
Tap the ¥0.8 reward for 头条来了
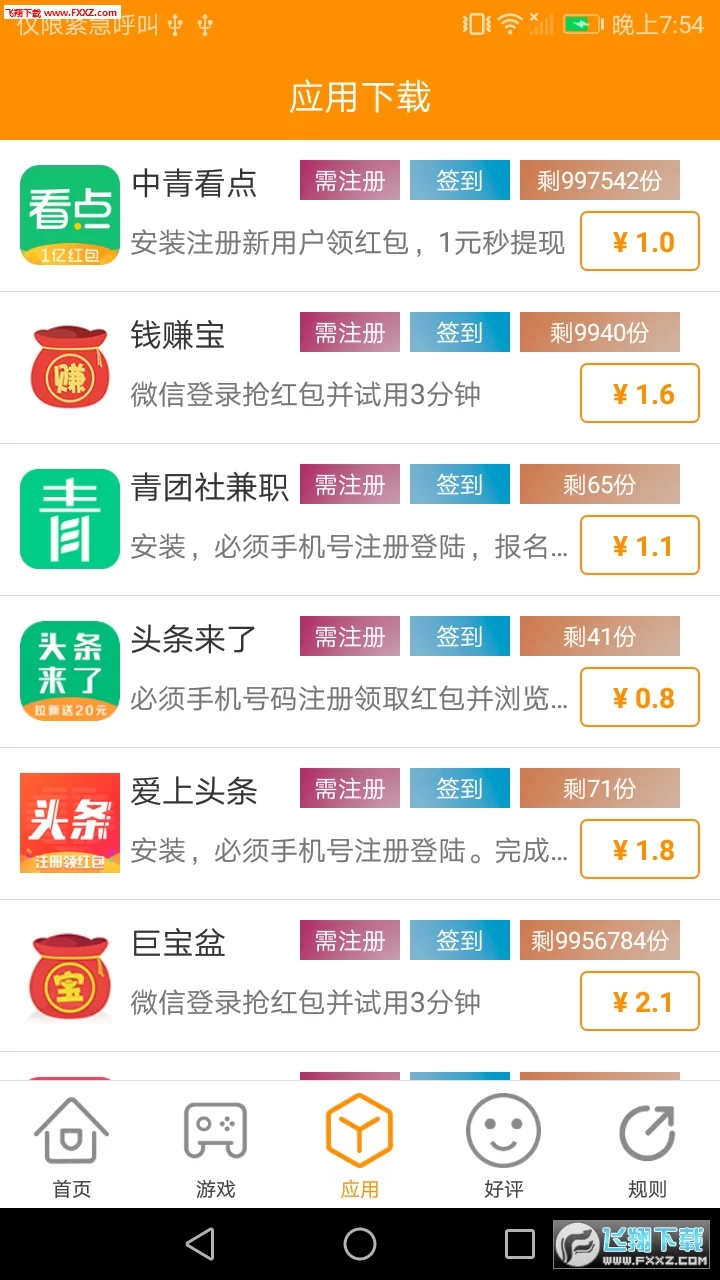pos(640,698)
